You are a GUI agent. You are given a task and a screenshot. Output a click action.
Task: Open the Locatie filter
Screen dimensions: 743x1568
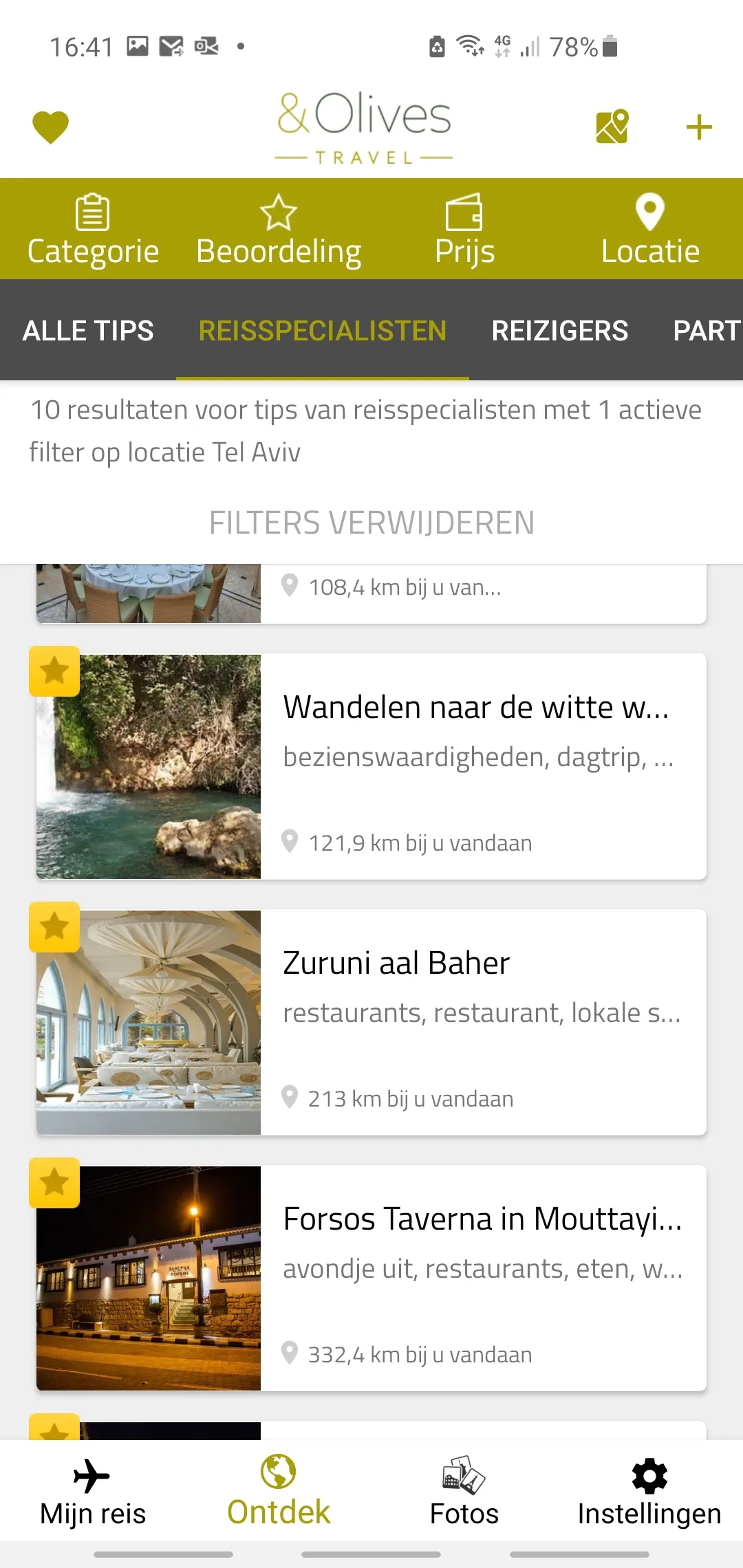pyautogui.click(x=649, y=228)
